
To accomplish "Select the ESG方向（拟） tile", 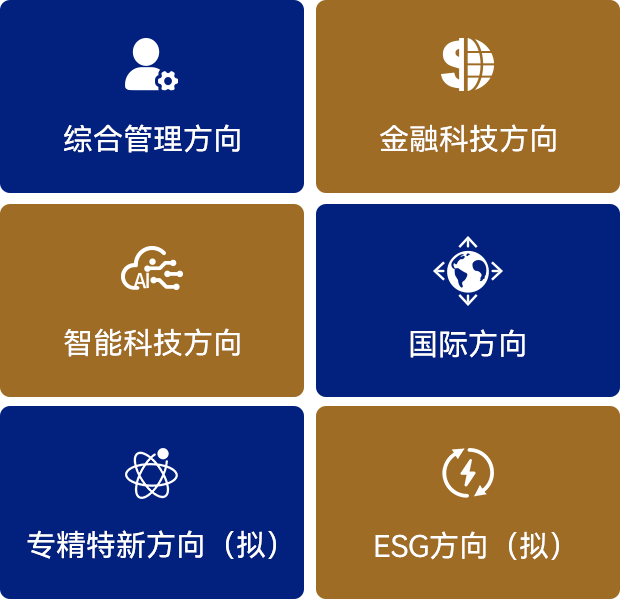I will (x=467, y=502).
